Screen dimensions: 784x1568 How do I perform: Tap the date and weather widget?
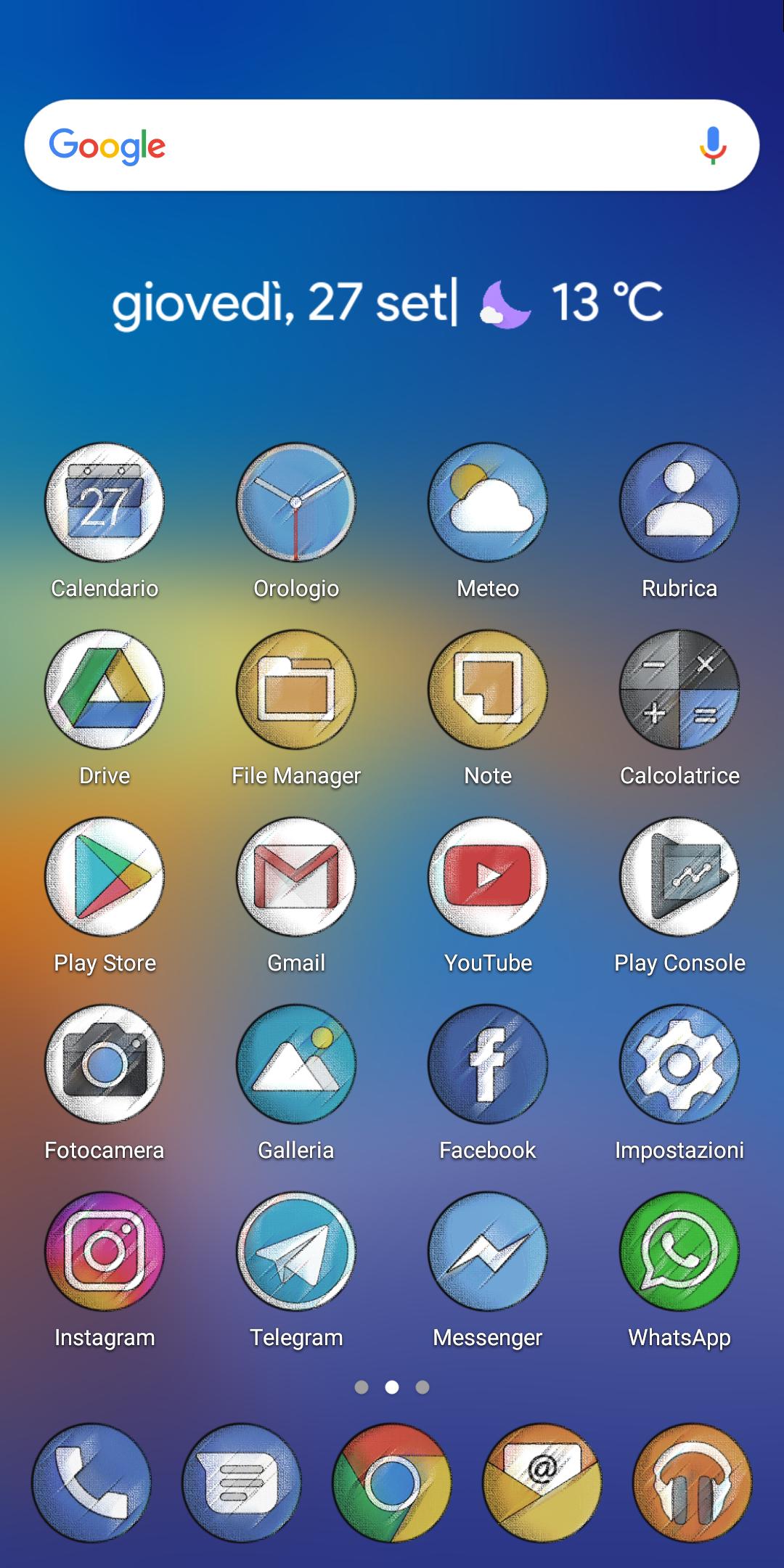coord(388,302)
